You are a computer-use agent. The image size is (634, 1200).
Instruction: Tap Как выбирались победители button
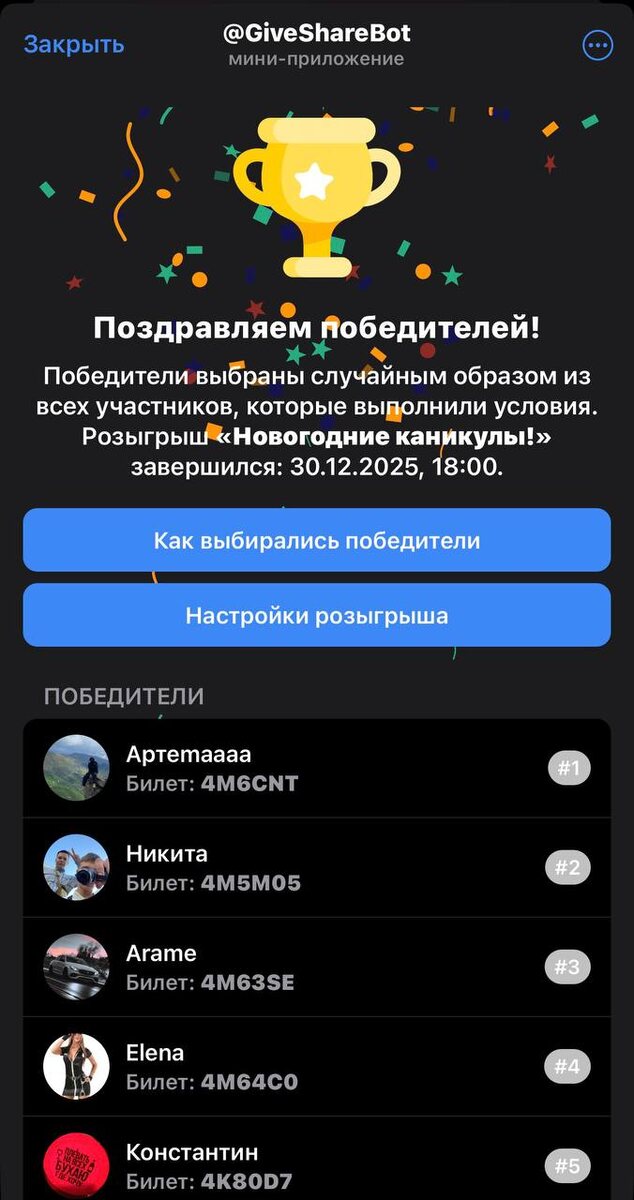pos(316,541)
